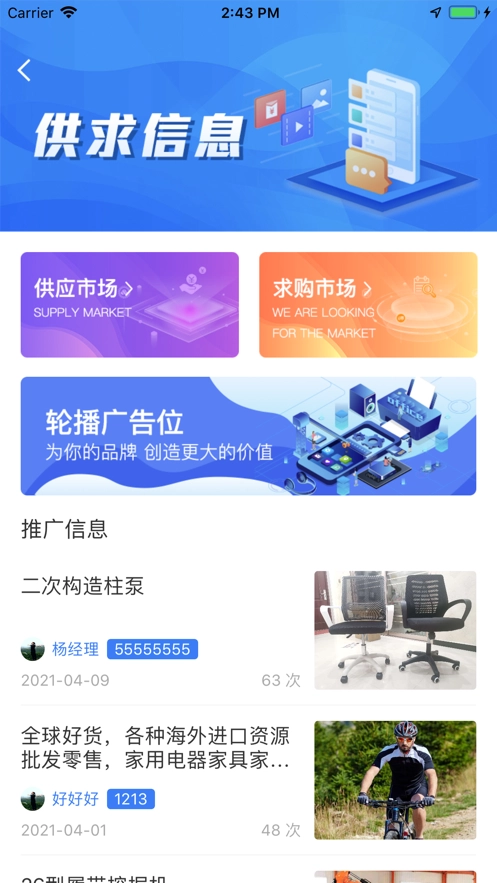Screen dimensions: 497x883
Task: Tap the 55555555 phone badge
Action: coord(153,649)
